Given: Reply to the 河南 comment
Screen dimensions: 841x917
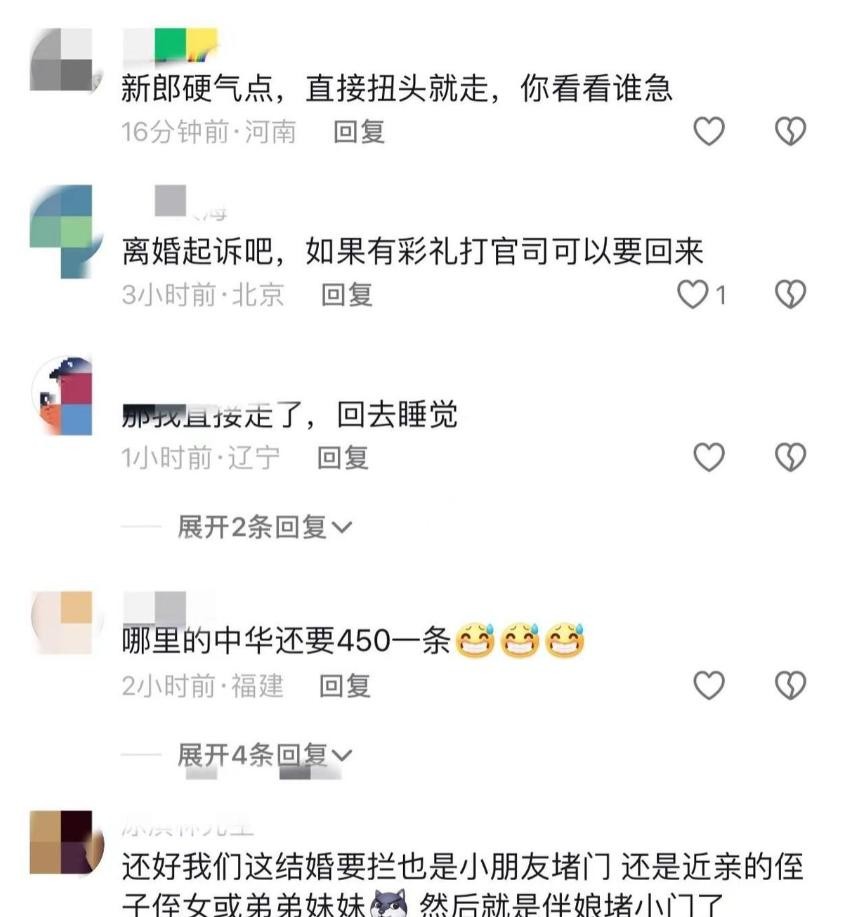Looking at the screenshot, I should [359, 131].
